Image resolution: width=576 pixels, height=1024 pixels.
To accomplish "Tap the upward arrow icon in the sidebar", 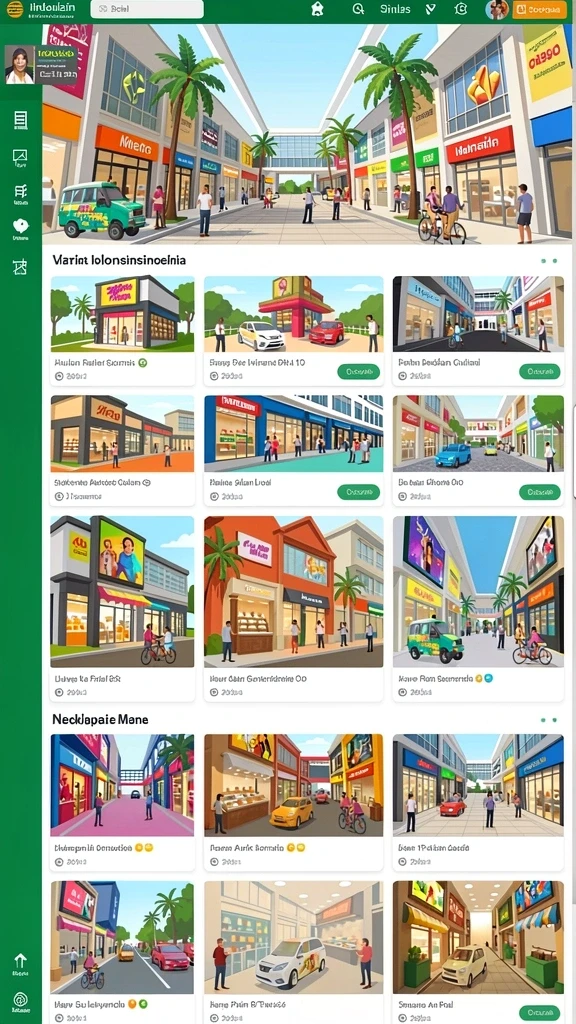I will point(20,960).
